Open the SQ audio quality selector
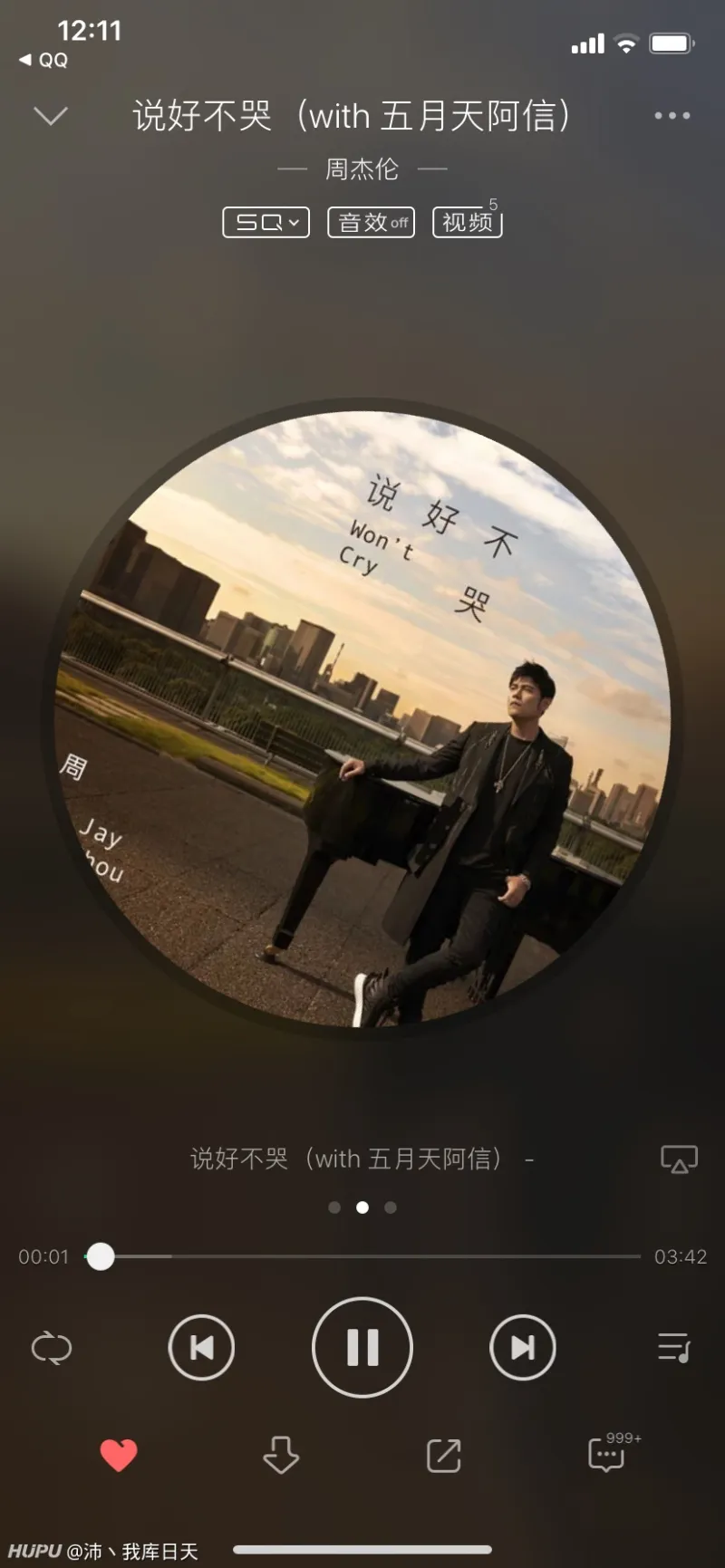Viewport: 725px width, 1568px height. point(266,222)
